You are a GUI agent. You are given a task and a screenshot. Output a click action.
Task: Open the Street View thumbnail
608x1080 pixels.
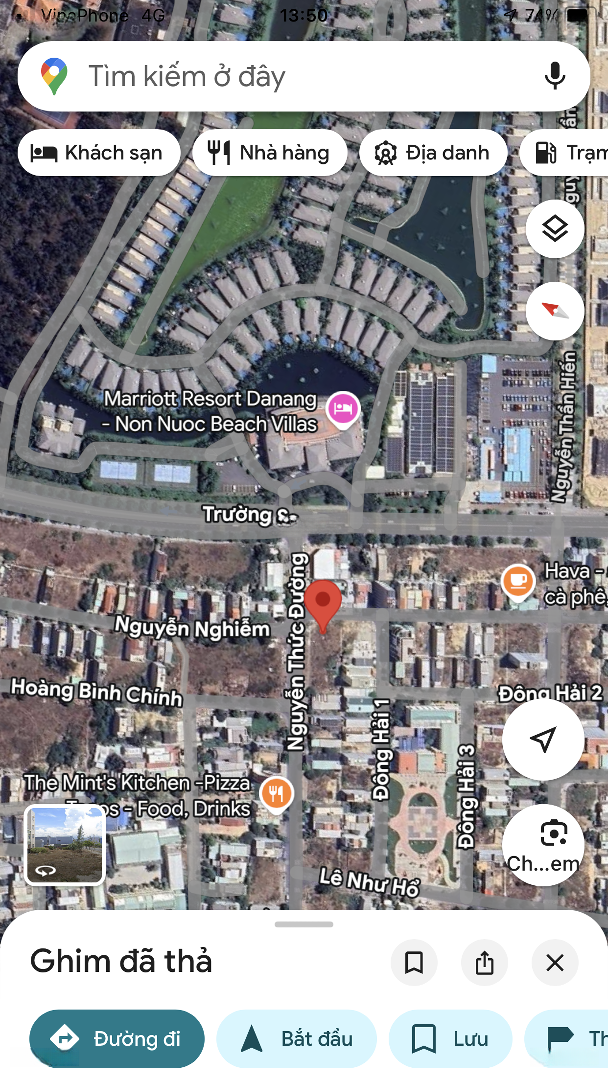(x=65, y=844)
